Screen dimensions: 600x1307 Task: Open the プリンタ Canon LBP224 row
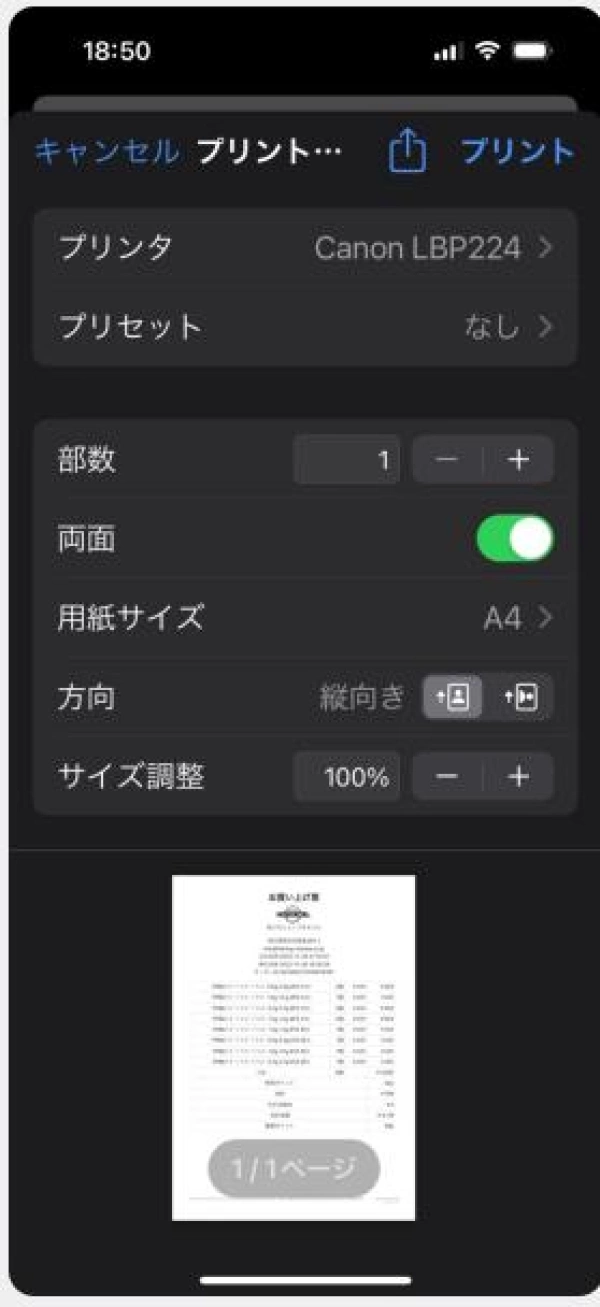[305, 248]
